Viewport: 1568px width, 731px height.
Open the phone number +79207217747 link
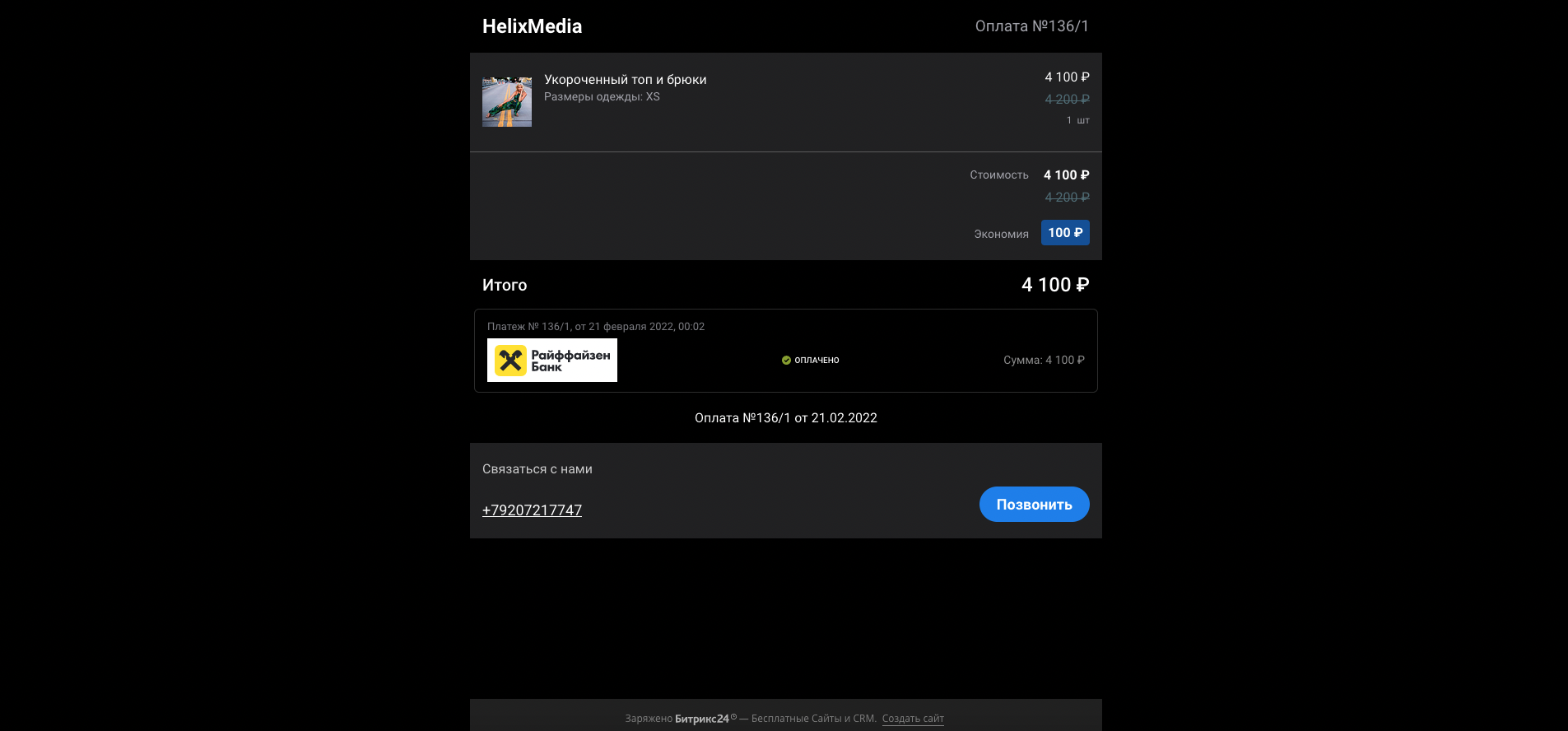point(532,510)
